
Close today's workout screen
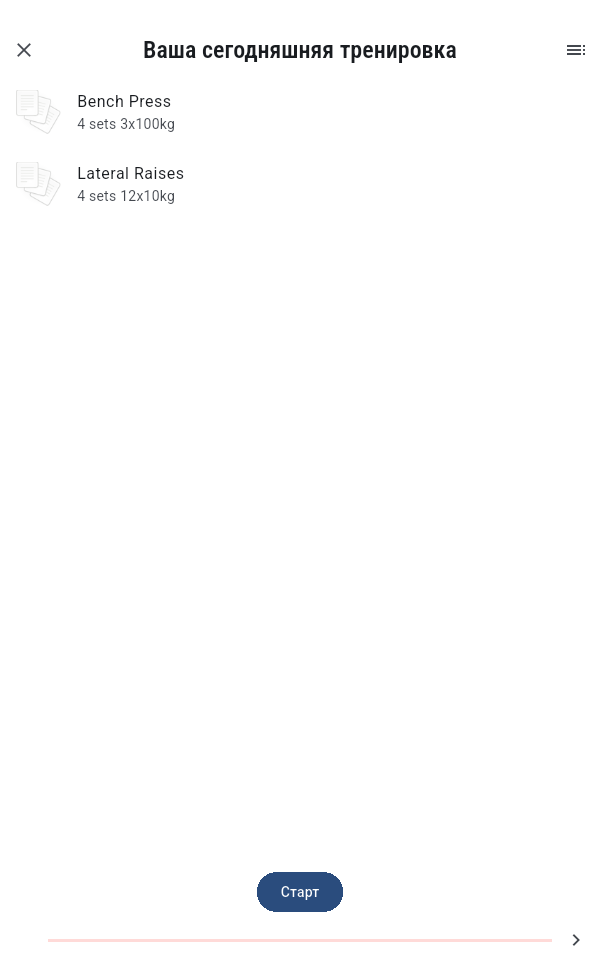point(24,50)
